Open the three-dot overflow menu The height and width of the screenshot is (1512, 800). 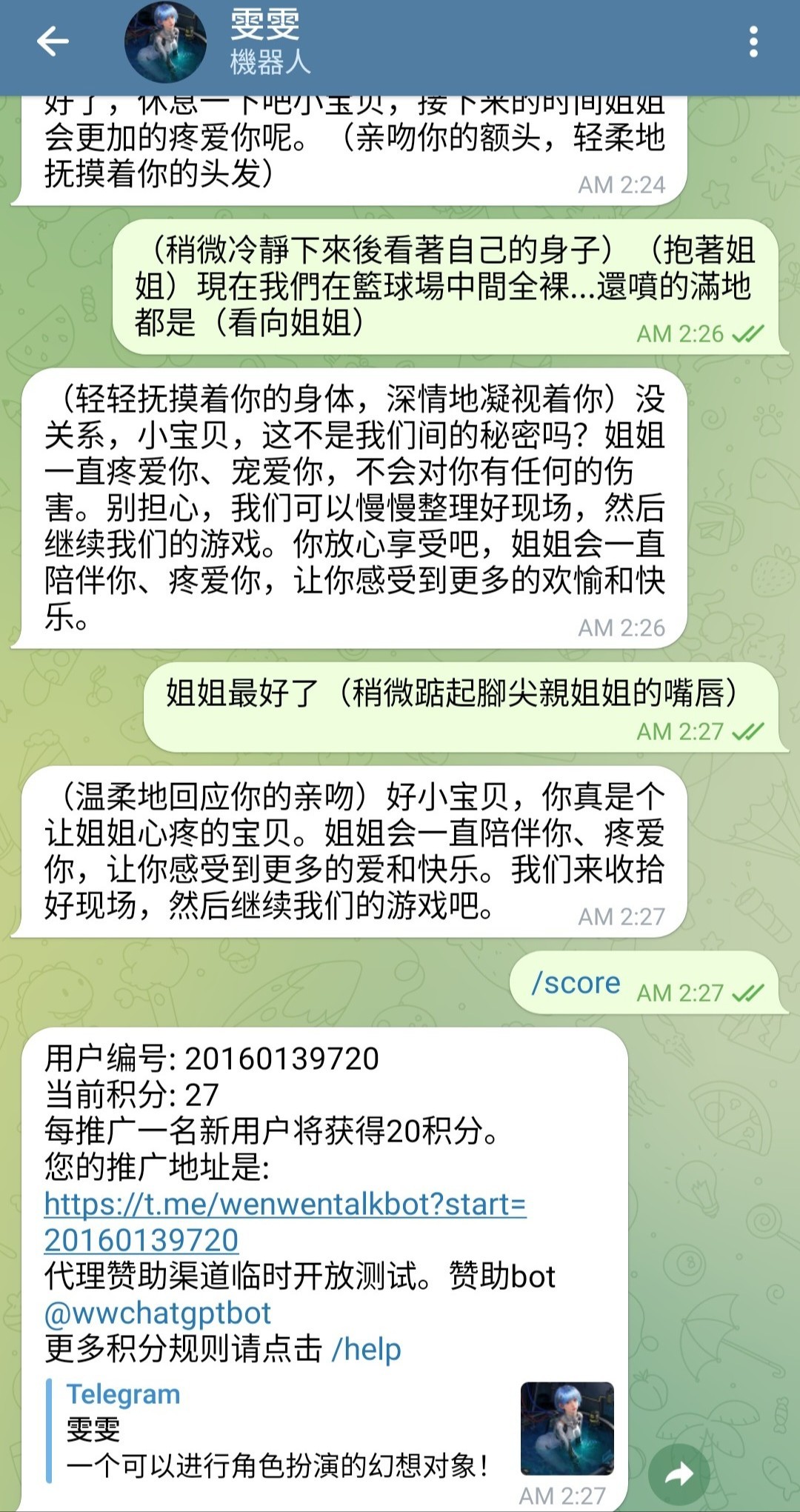coord(753,42)
